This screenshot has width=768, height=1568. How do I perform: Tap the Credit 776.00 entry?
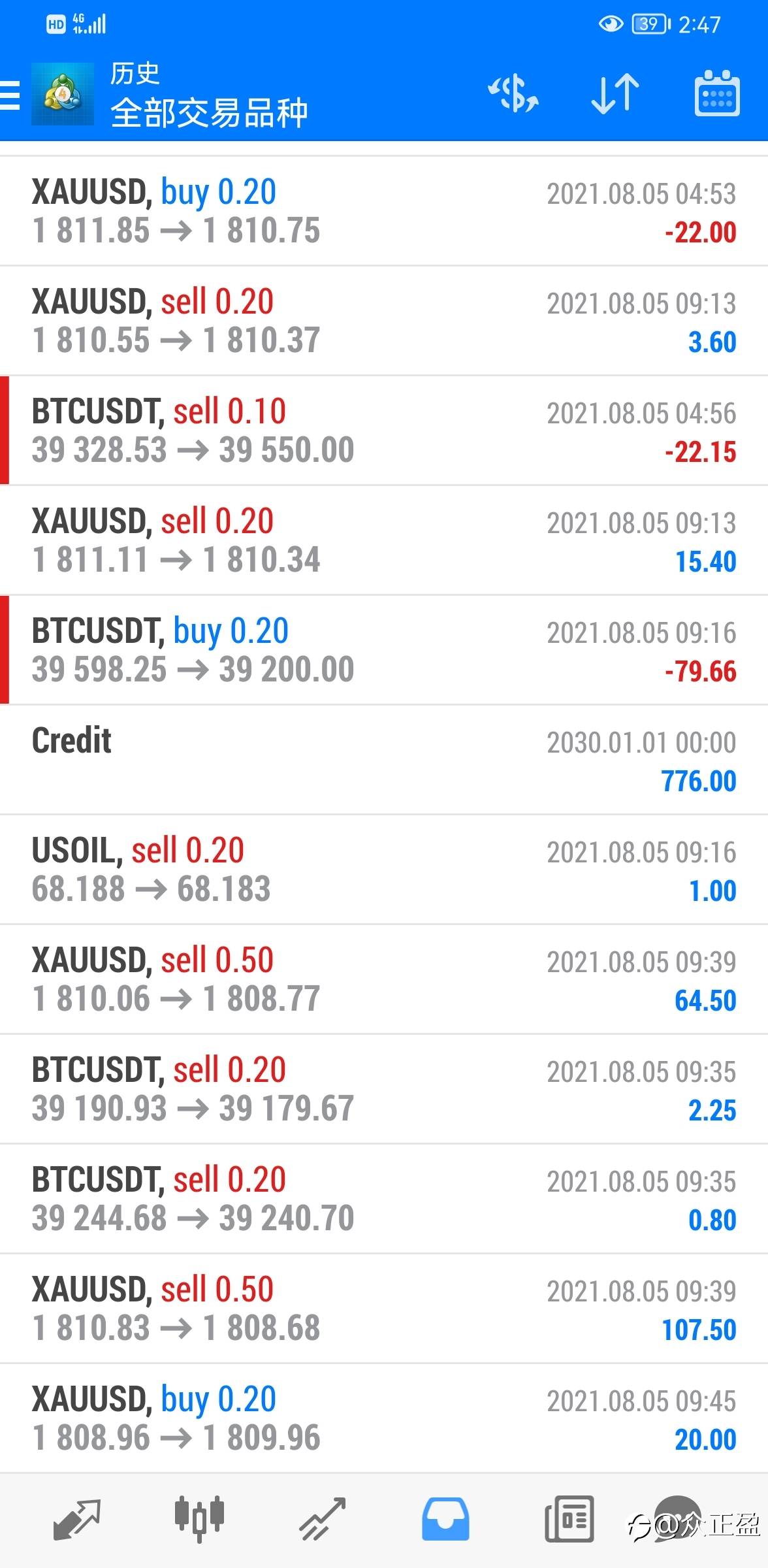point(384,760)
